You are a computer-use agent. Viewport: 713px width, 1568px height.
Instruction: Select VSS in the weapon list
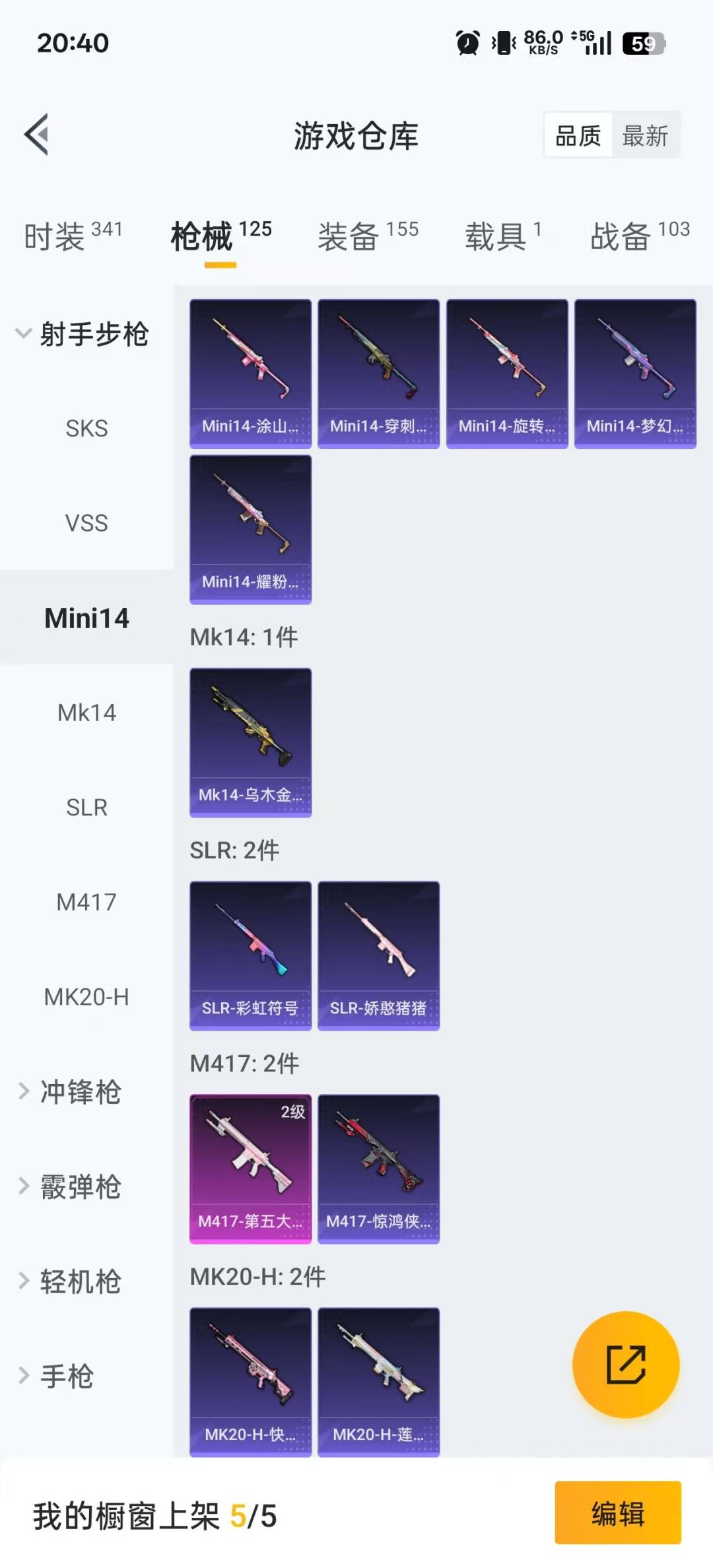[x=86, y=523]
